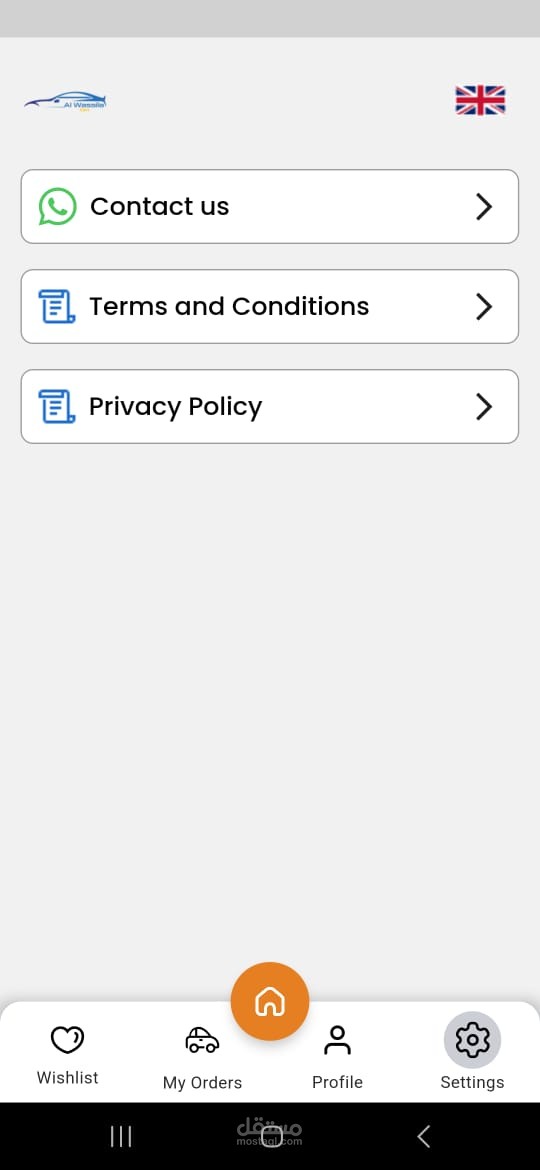Switch to the Profile tab
This screenshot has width=540, height=1170.
click(x=337, y=1057)
